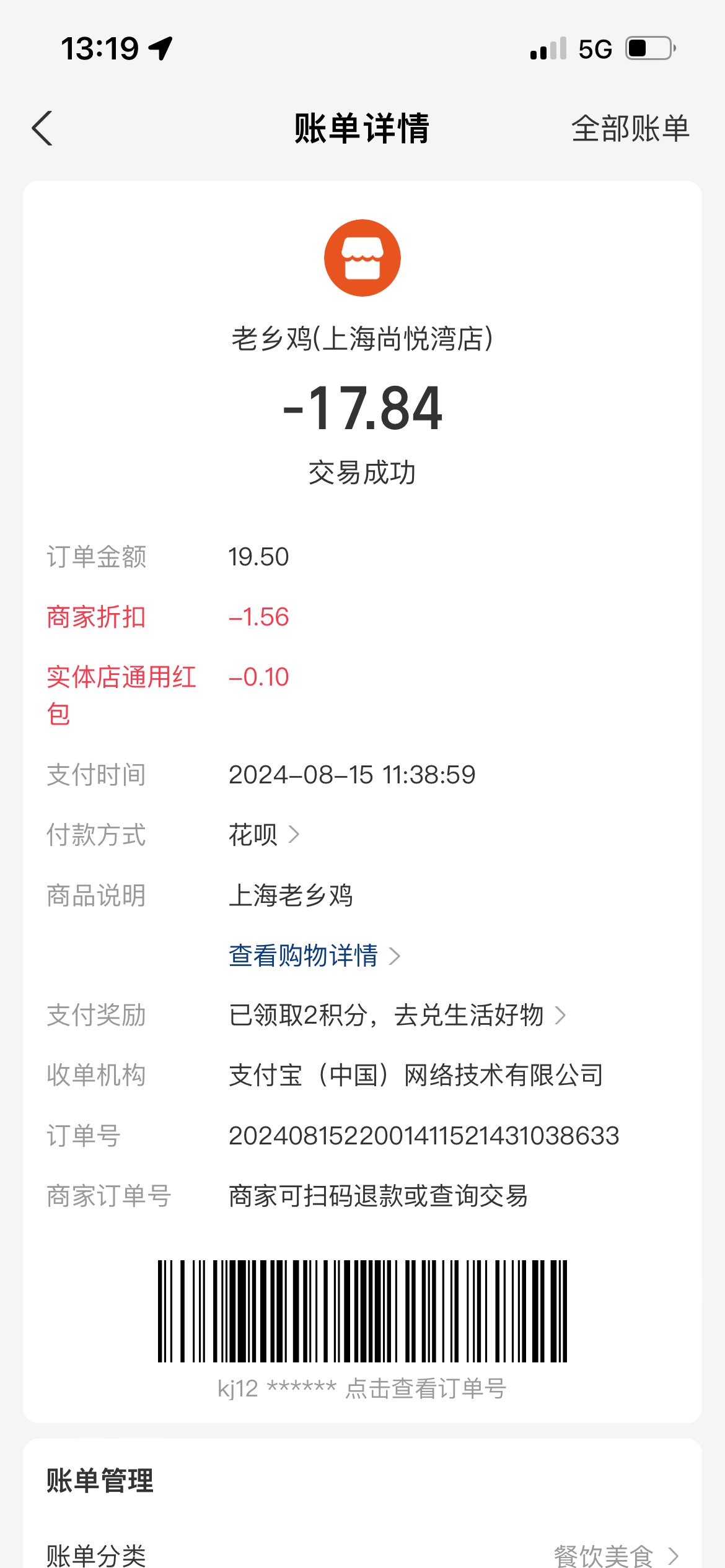The image size is (725, 1568).
Task: Open 全部账单 in the header
Action: [x=630, y=129]
